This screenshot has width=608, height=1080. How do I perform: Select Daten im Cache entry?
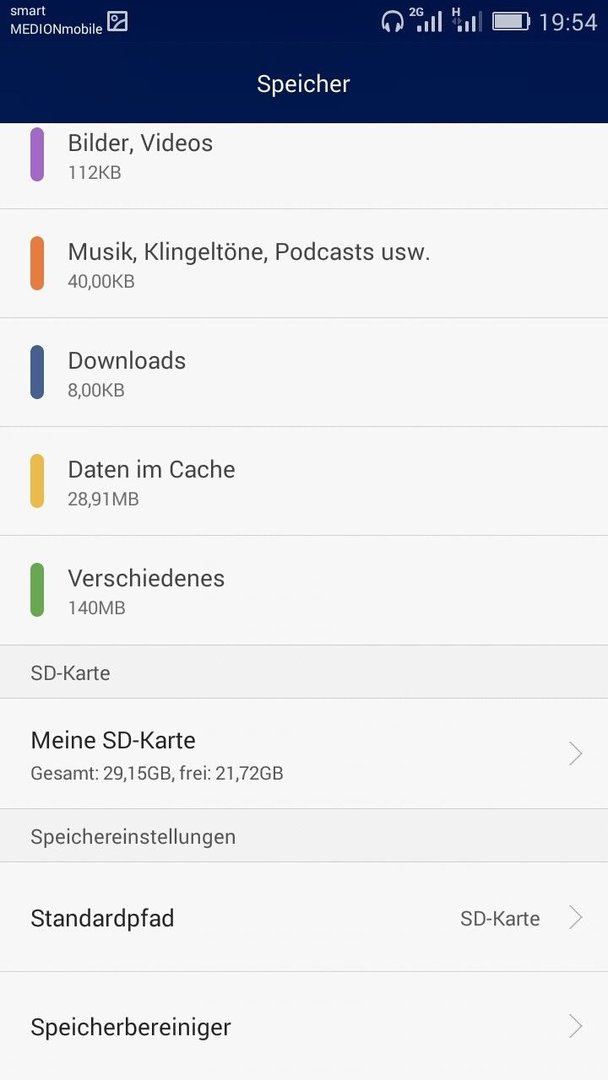pos(304,481)
